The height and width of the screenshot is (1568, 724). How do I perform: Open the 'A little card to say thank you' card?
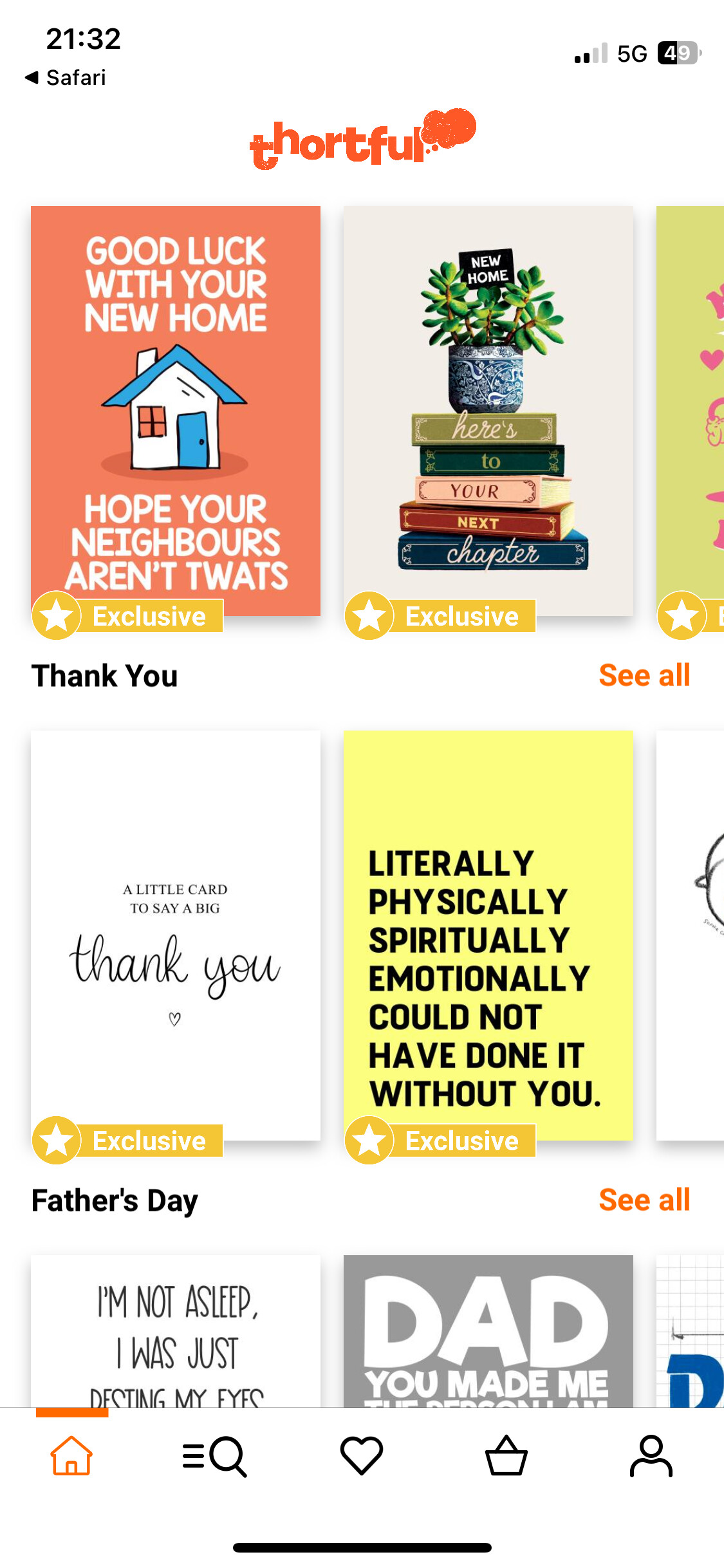pos(175,935)
